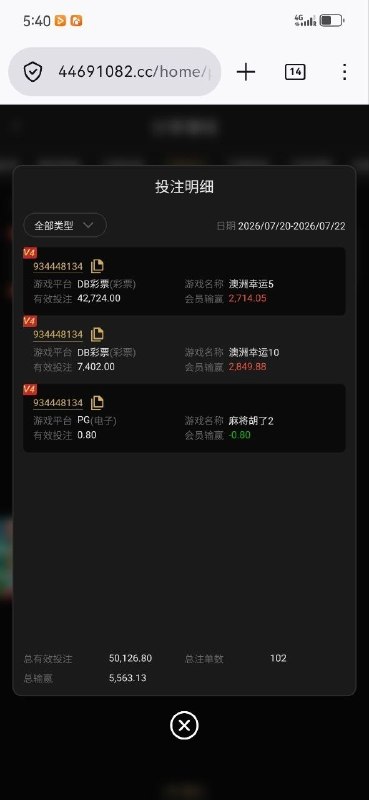369x800 pixels.
Task: Open a new browser tab
Action: (245, 72)
